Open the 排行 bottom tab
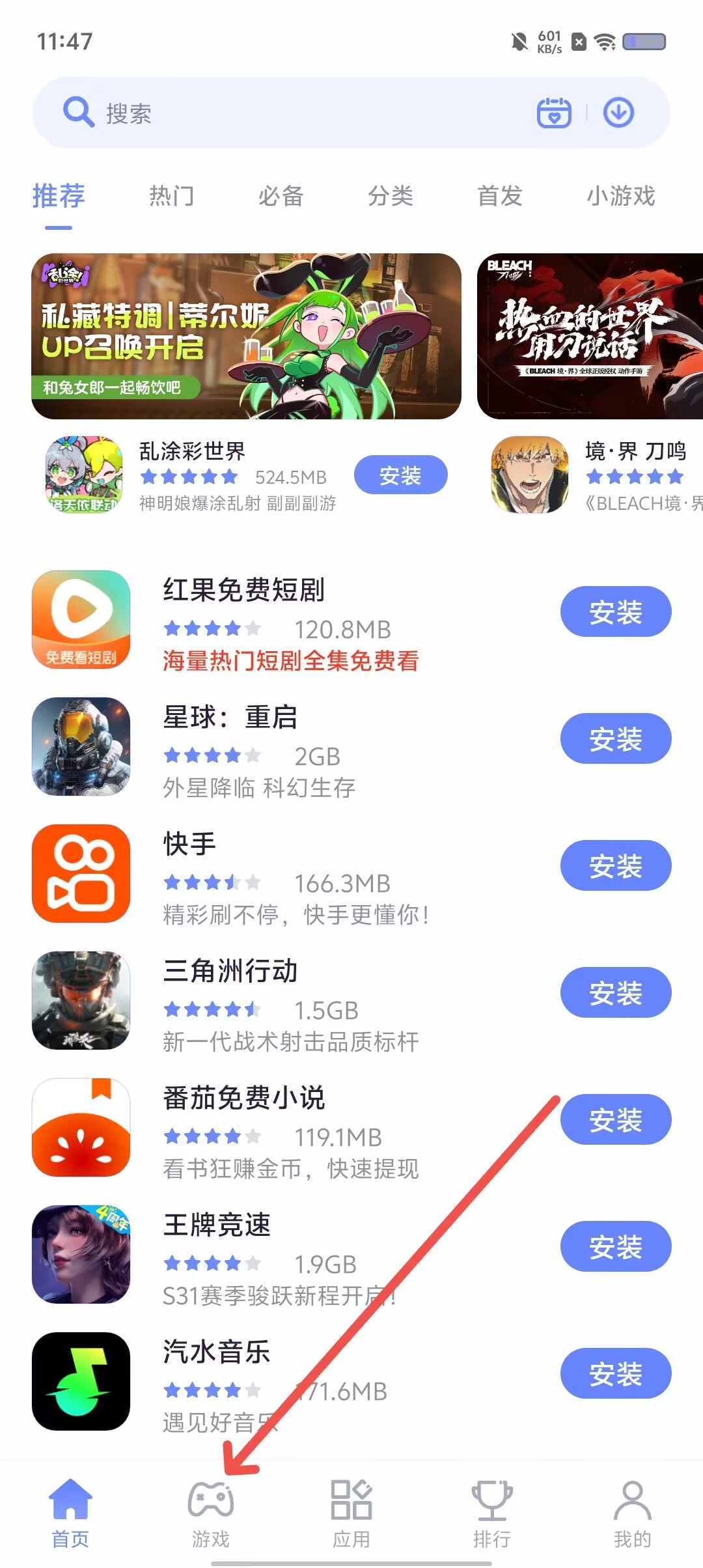Screen dimensions: 703x1568 pos(492,1514)
